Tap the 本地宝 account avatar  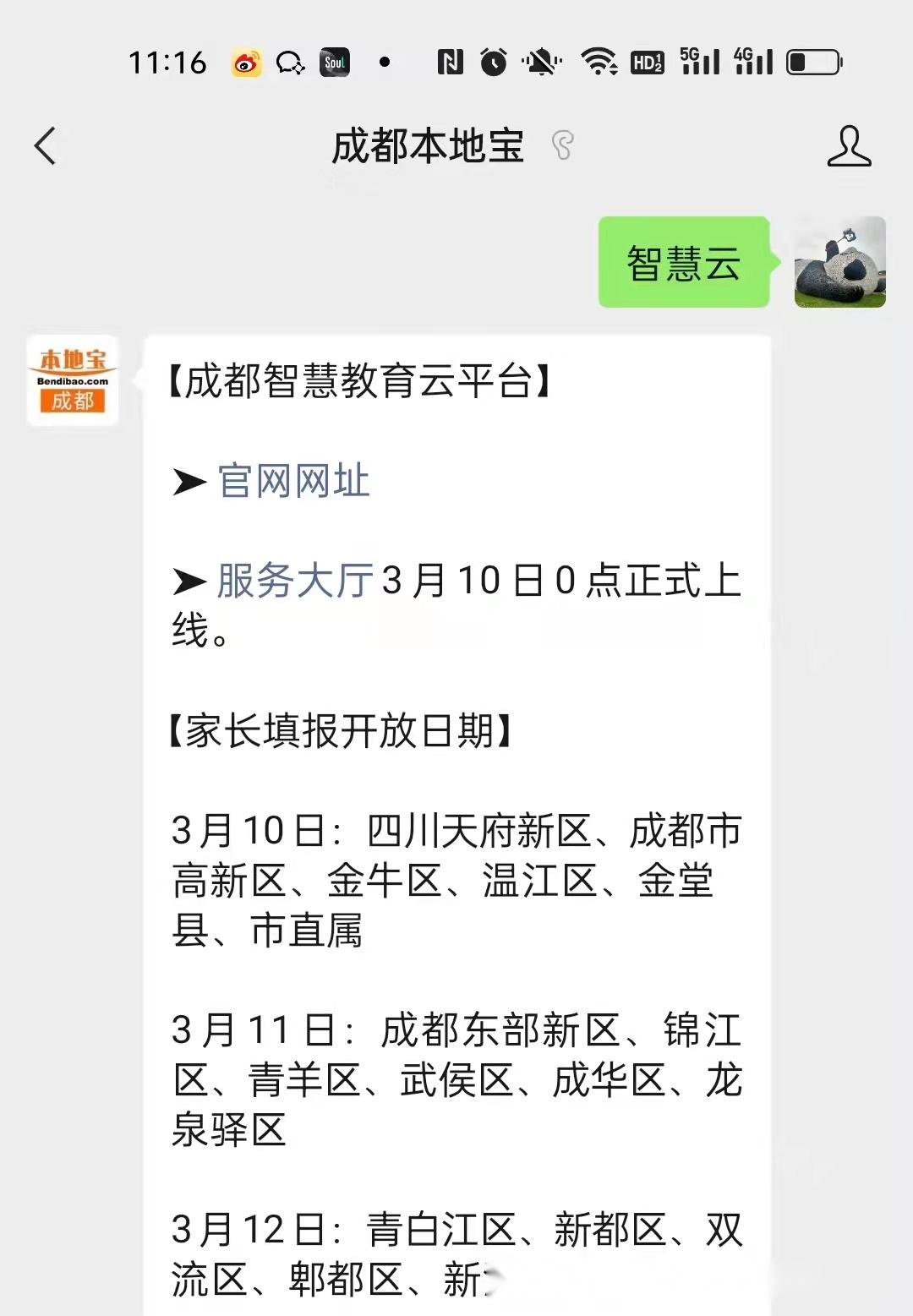(73, 380)
